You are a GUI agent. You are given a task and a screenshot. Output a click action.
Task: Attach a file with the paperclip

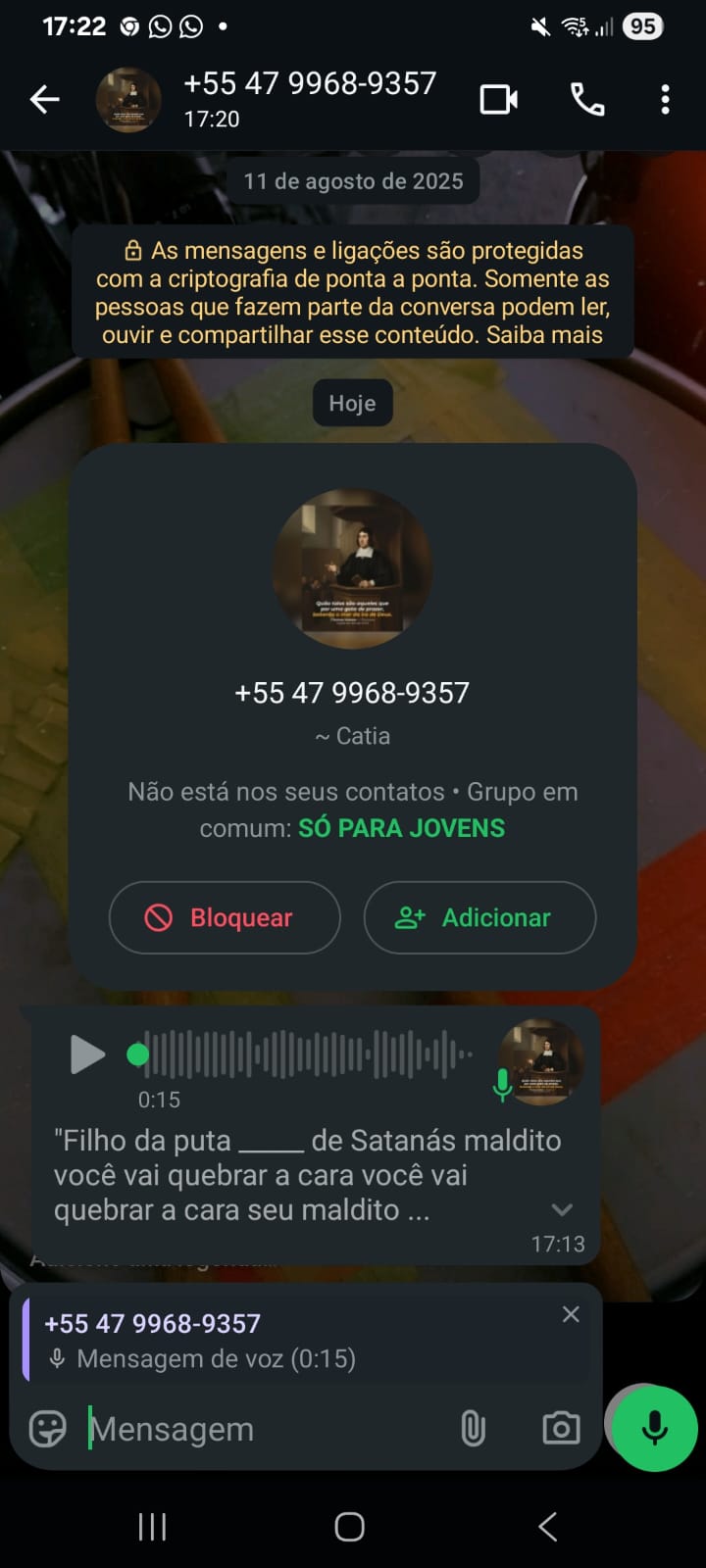click(x=474, y=1429)
